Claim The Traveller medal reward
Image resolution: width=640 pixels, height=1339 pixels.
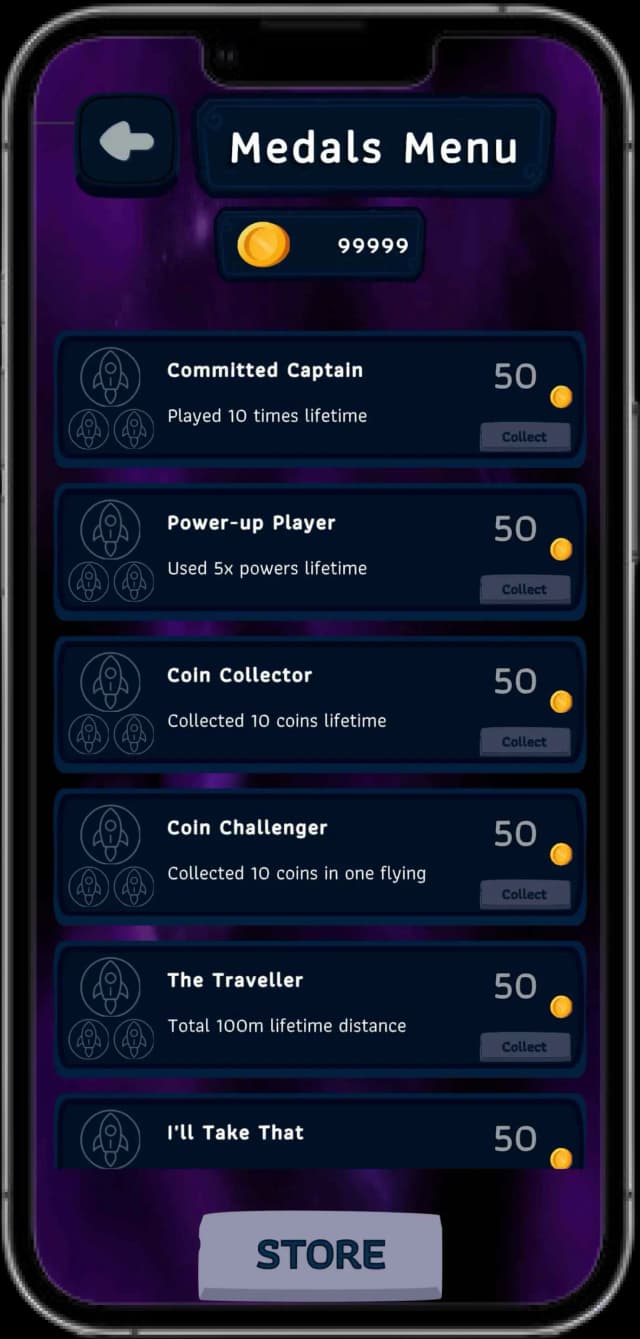pyautogui.click(x=524, y=1047)
